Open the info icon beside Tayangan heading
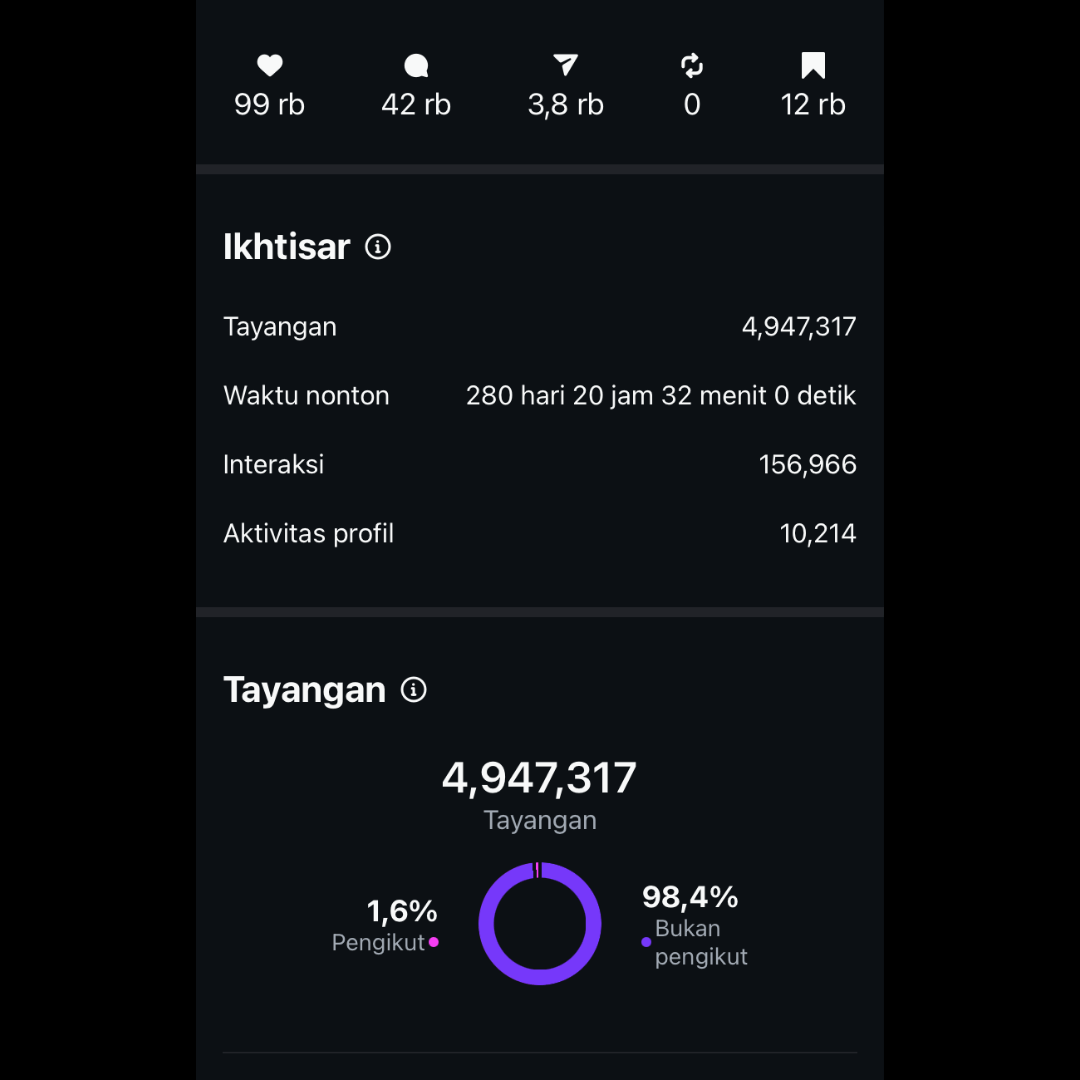 click(x=413, y=690)
